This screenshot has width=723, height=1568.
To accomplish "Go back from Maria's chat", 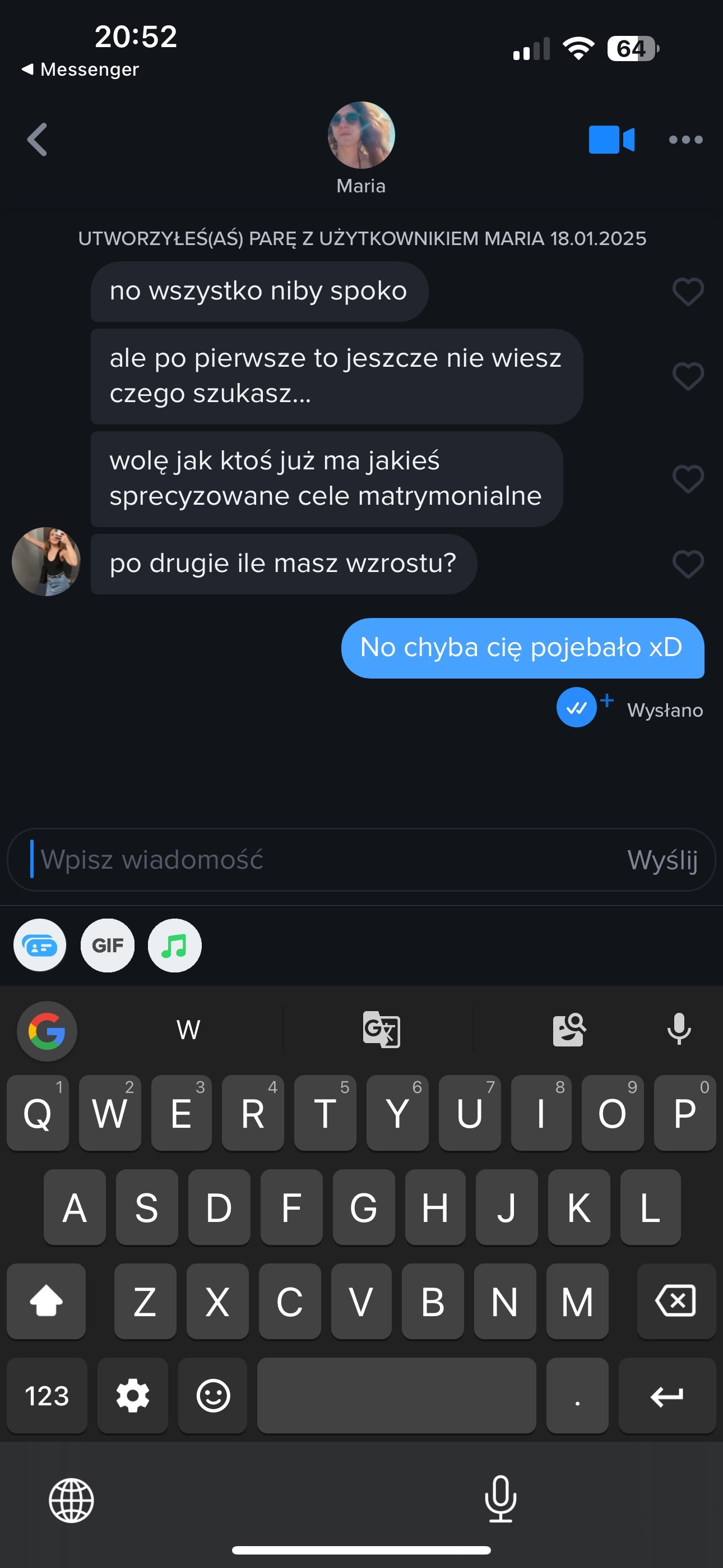I will (x=38, y=140).
